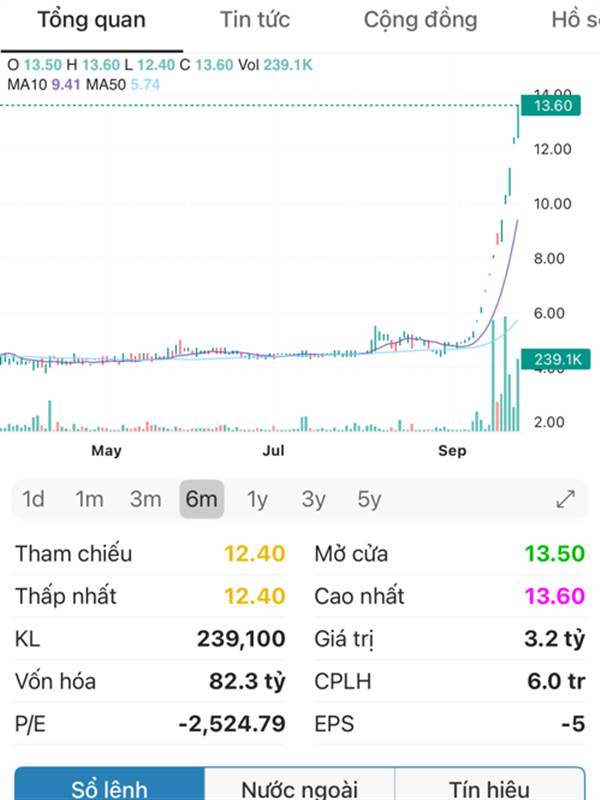Screen dimensions: 600x800
Task: Set chart range to 1m
Action: coord(90,499)
